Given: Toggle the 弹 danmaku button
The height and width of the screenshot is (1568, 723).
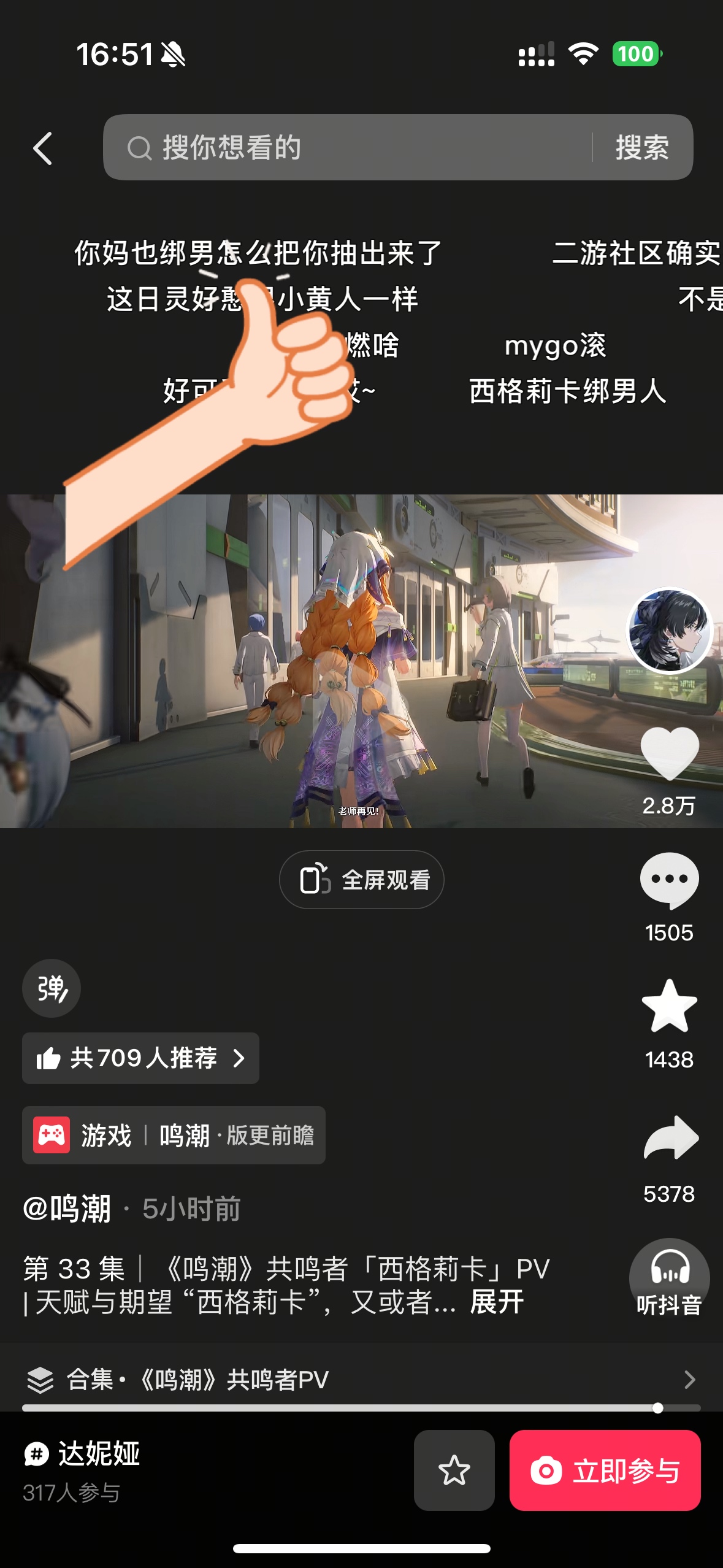Looking at the screenshot, I should pos(52,988).
